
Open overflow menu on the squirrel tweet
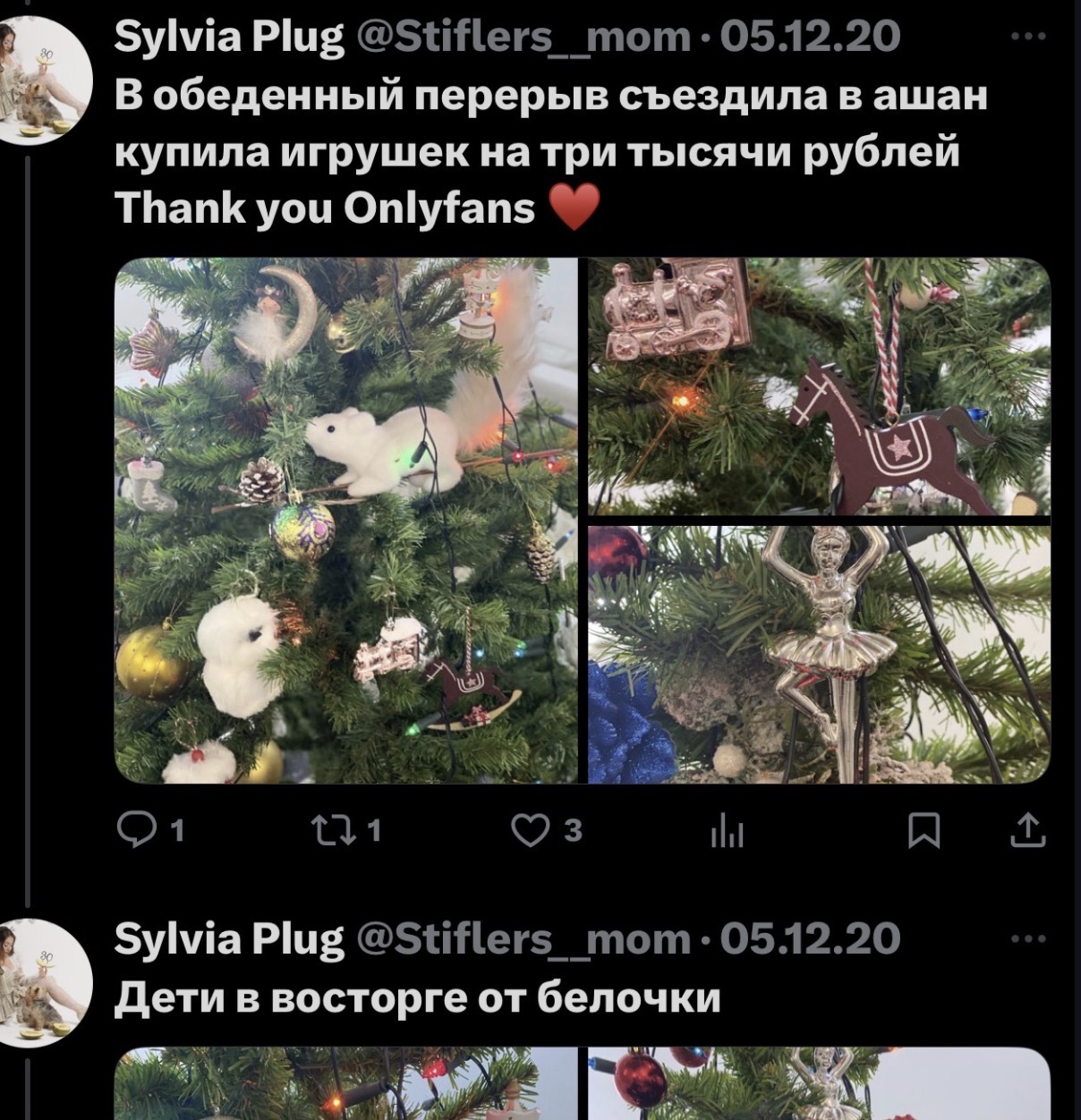tap(1027, 938)
